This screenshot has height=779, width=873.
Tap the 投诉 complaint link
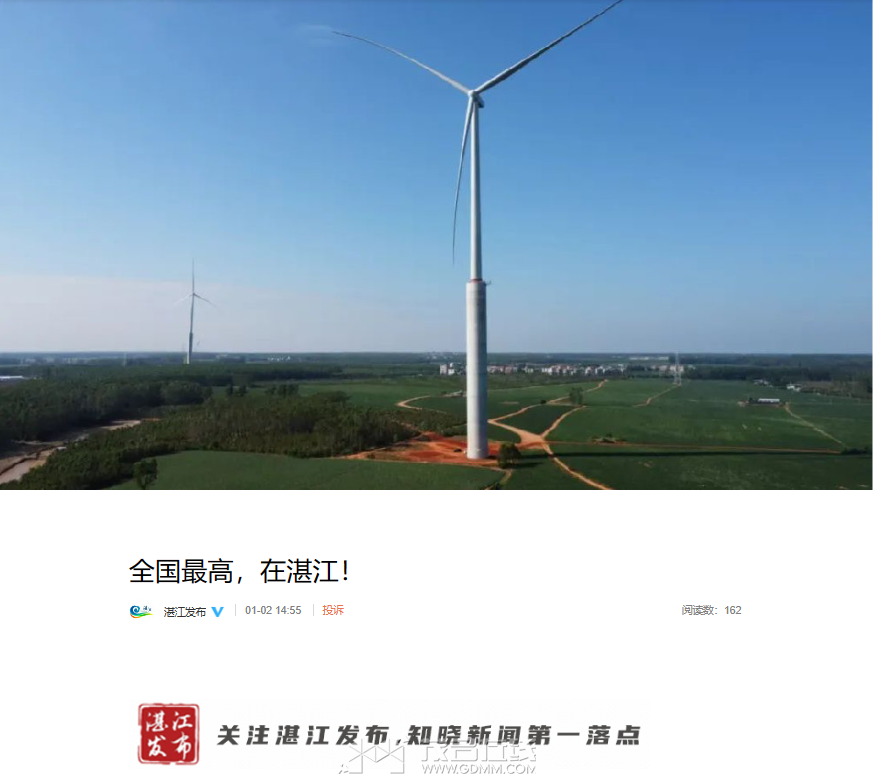click(x=332, y=610)
